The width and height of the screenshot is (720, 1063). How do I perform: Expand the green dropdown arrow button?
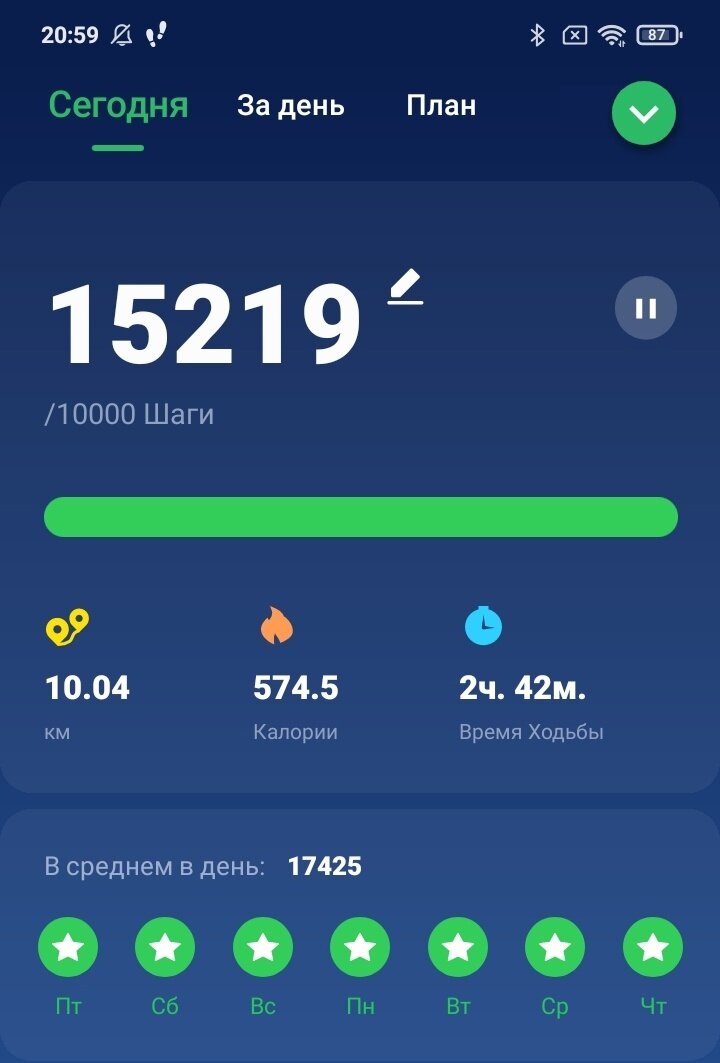(x=644, y=113)
